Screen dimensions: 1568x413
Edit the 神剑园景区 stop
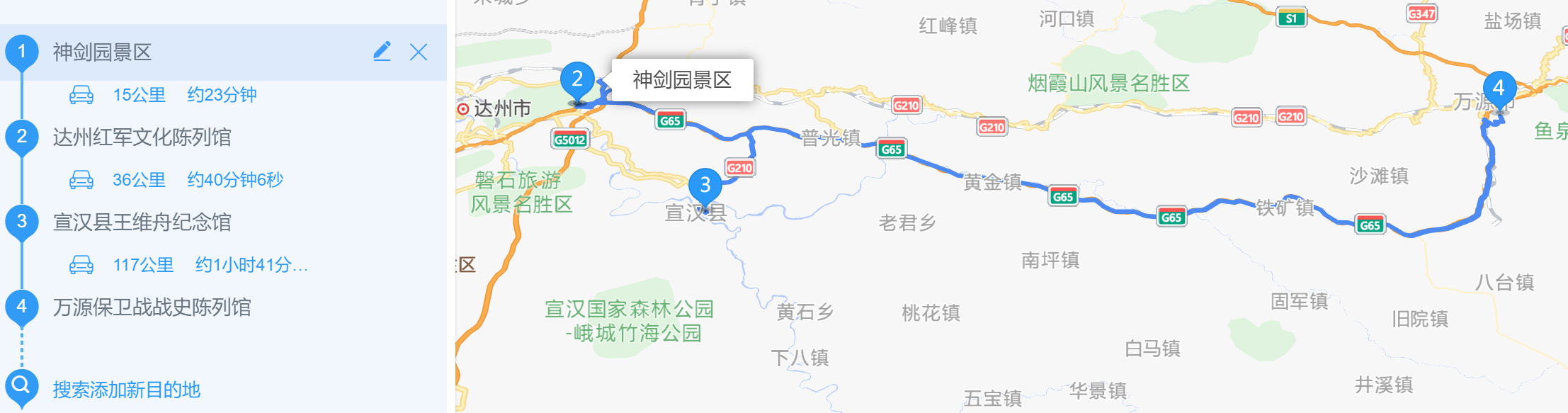[x=382, y=52]
